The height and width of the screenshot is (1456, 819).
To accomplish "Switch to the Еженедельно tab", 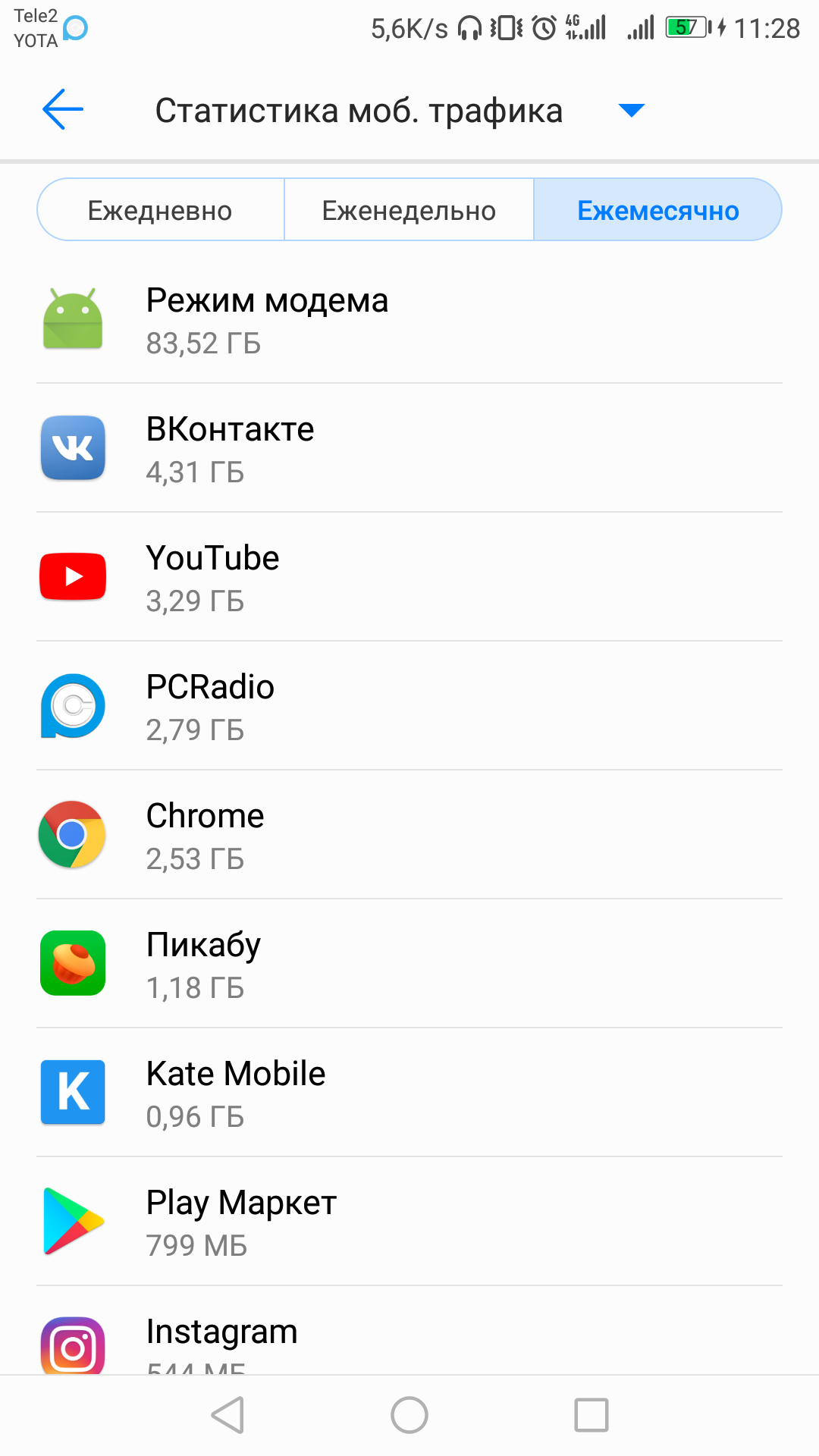I will (x=409, y=210).
